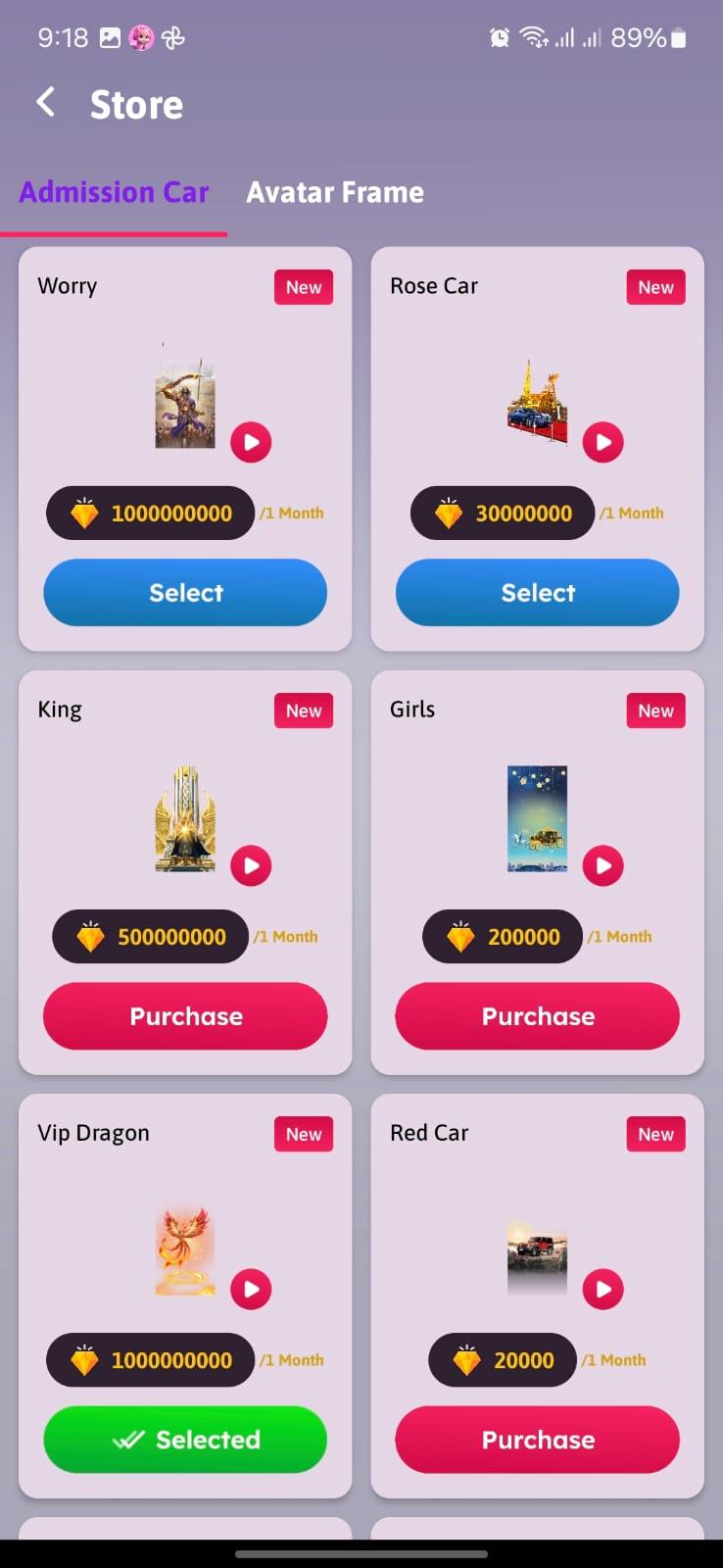Open the Admission Car tab
Viewport: 723px width, 1568px height.
point(114,192)
